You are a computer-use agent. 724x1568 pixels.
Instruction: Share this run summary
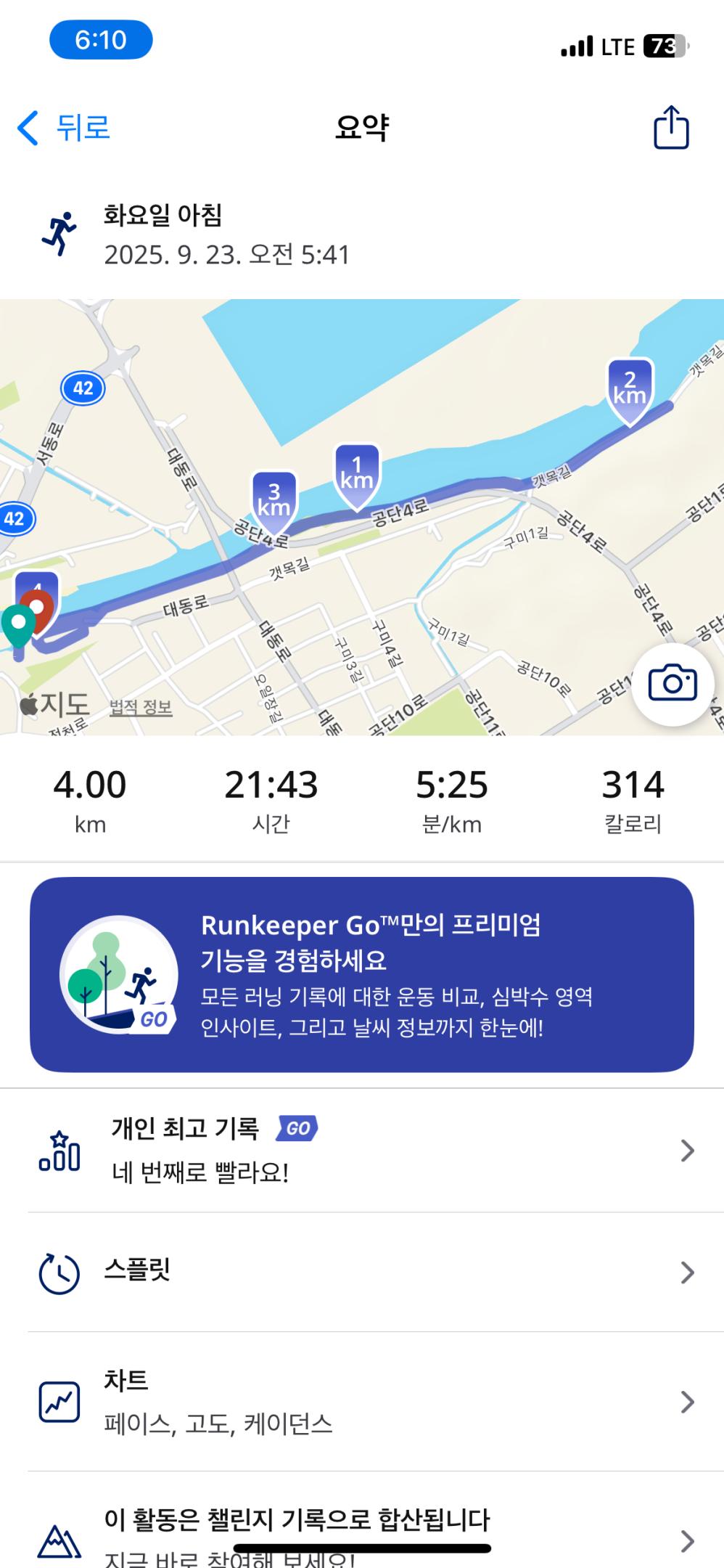pos(671,128)
